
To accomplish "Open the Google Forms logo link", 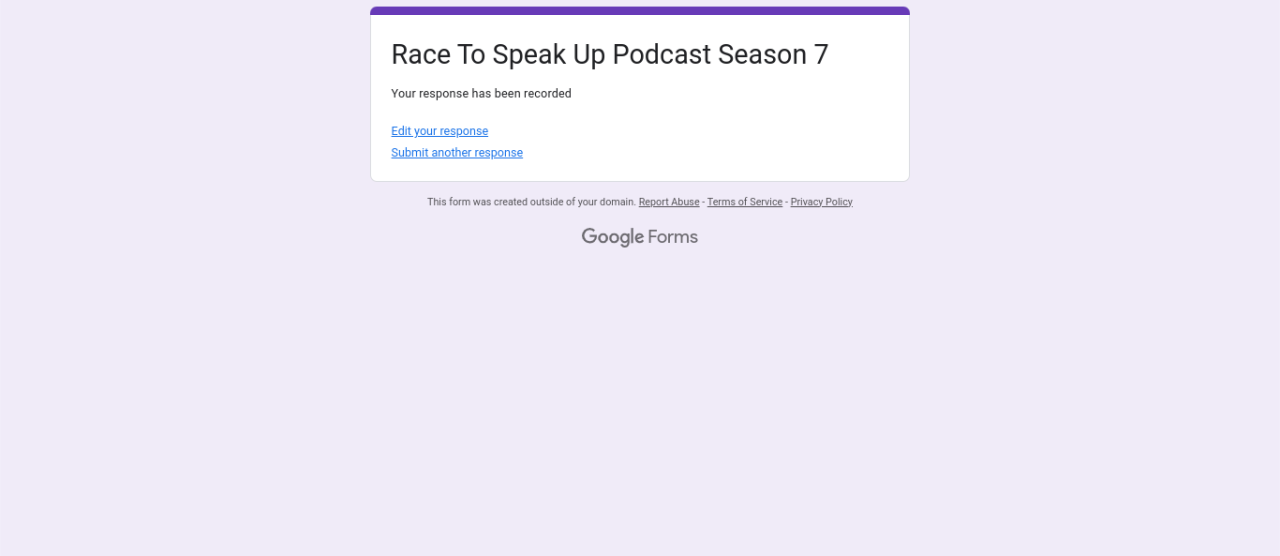I will click(x=639, y=237).
